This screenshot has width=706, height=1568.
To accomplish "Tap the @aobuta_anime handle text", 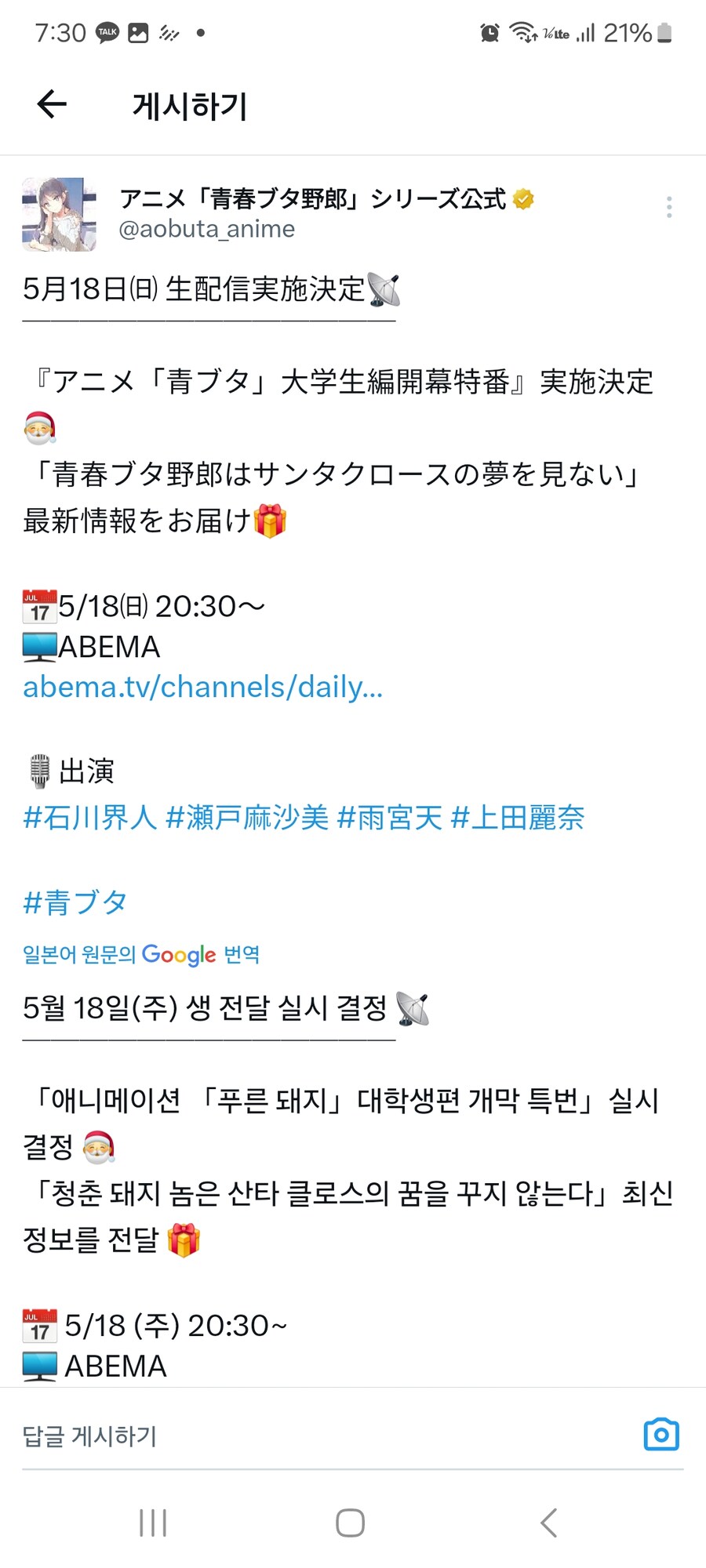I will click(x=206, y=229).
